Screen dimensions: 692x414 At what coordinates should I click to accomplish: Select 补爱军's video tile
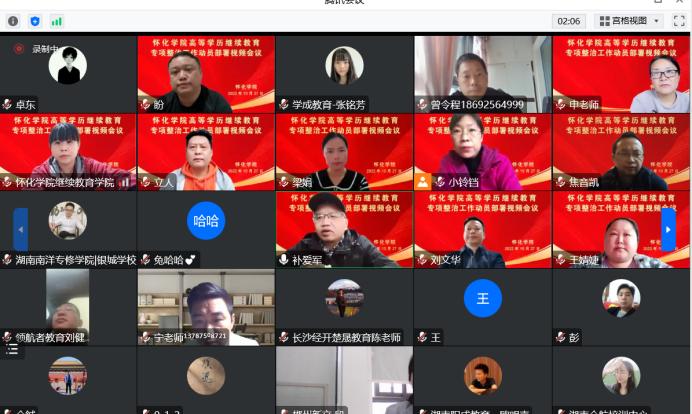click(344, 229)
